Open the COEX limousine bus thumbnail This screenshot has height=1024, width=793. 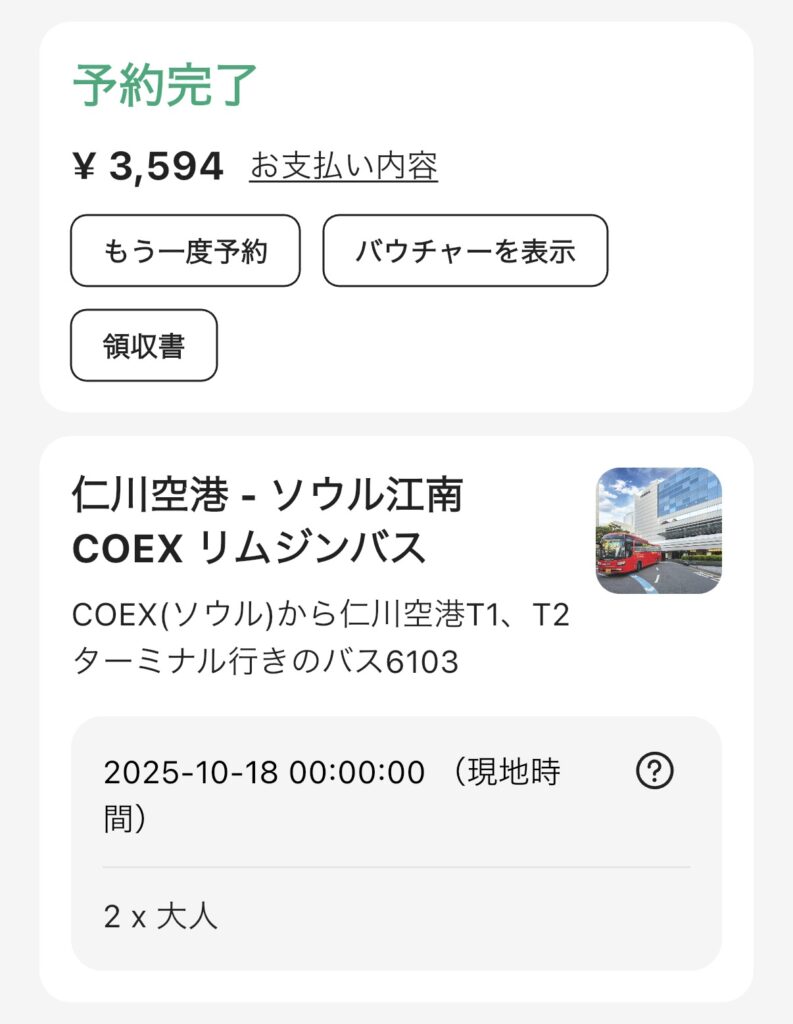(x=659, y=531)
